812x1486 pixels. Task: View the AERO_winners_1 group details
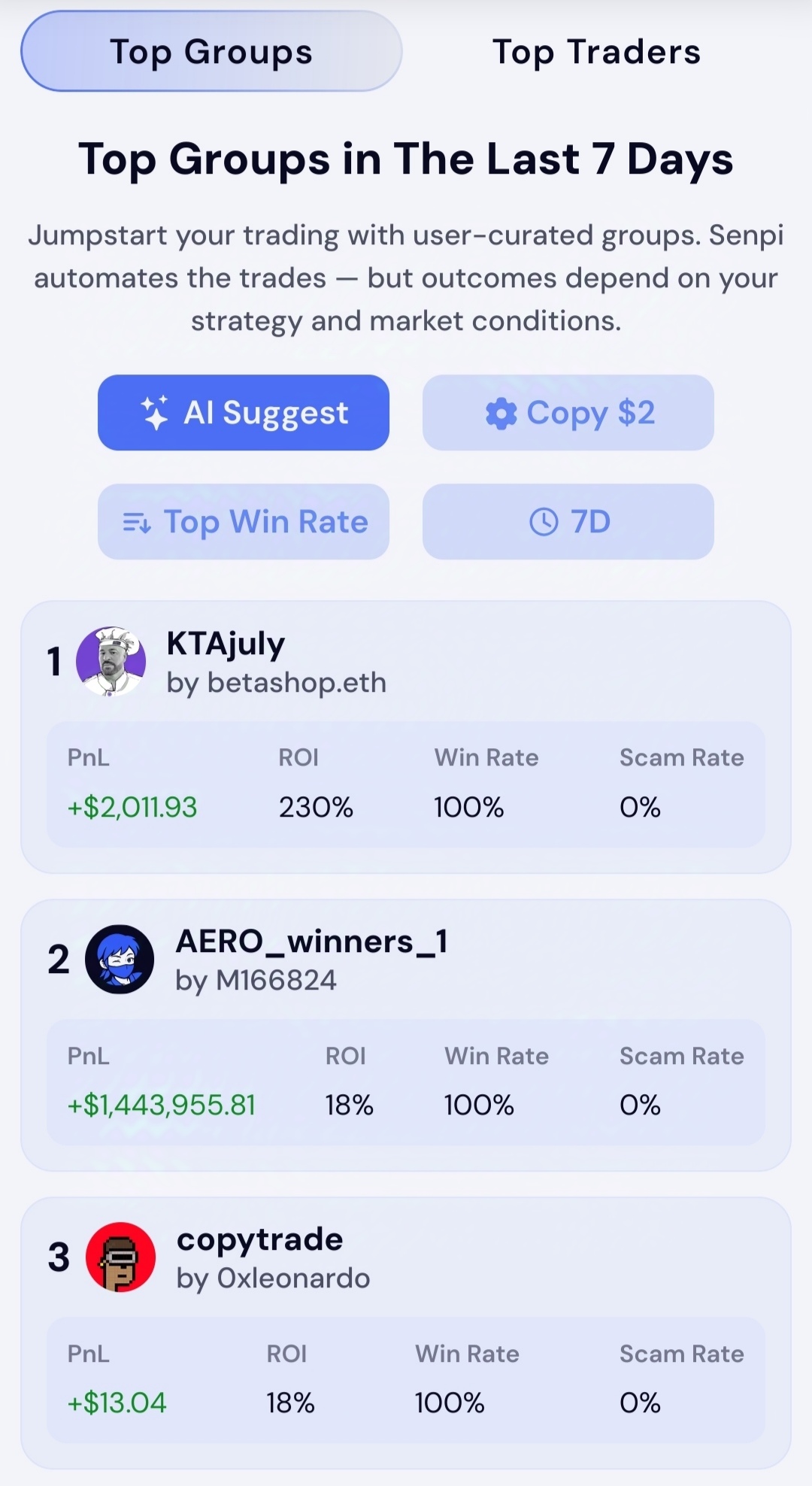[x=406, y=1036]
